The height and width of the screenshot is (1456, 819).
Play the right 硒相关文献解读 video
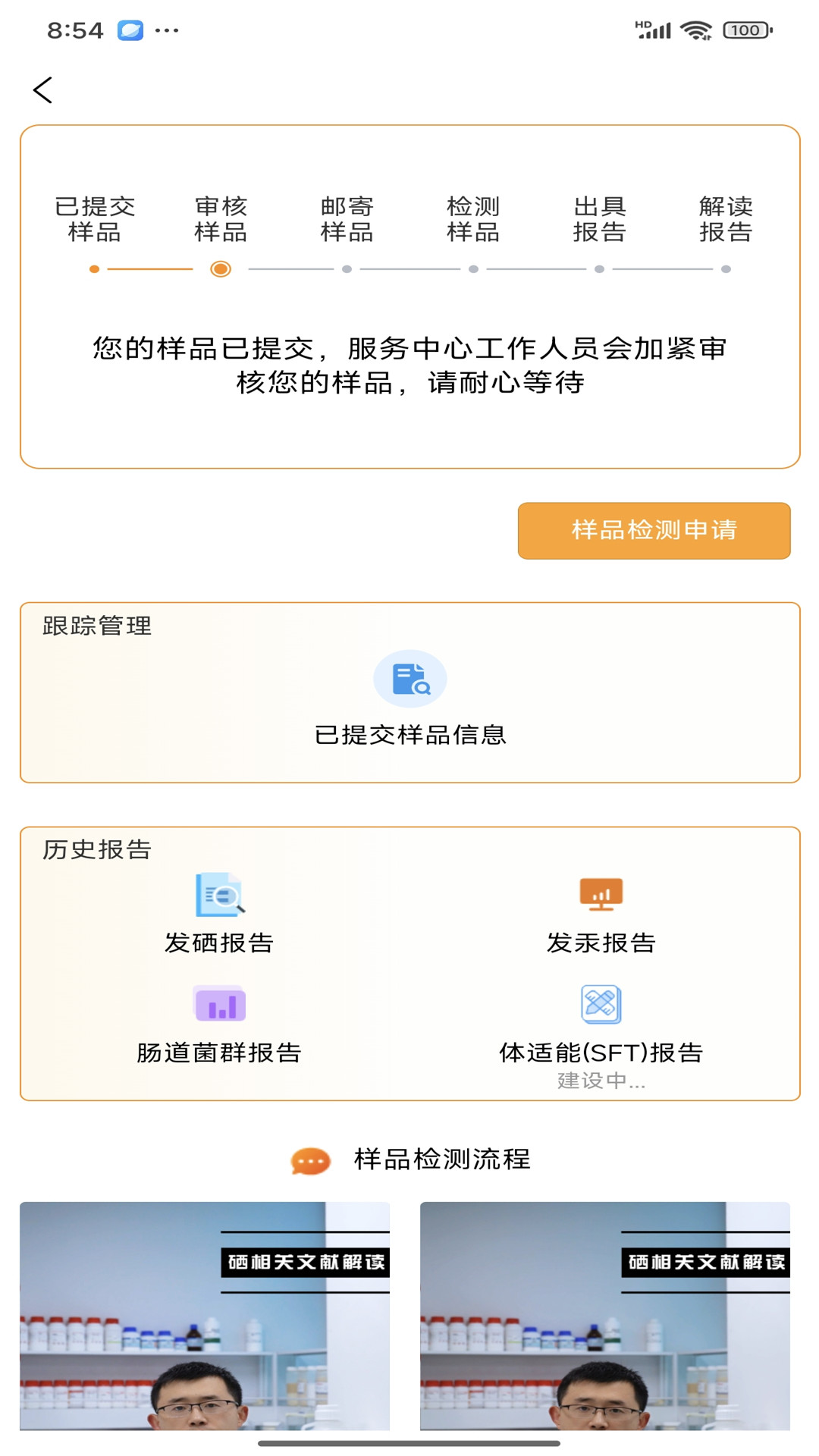(x=605, y=1316)
